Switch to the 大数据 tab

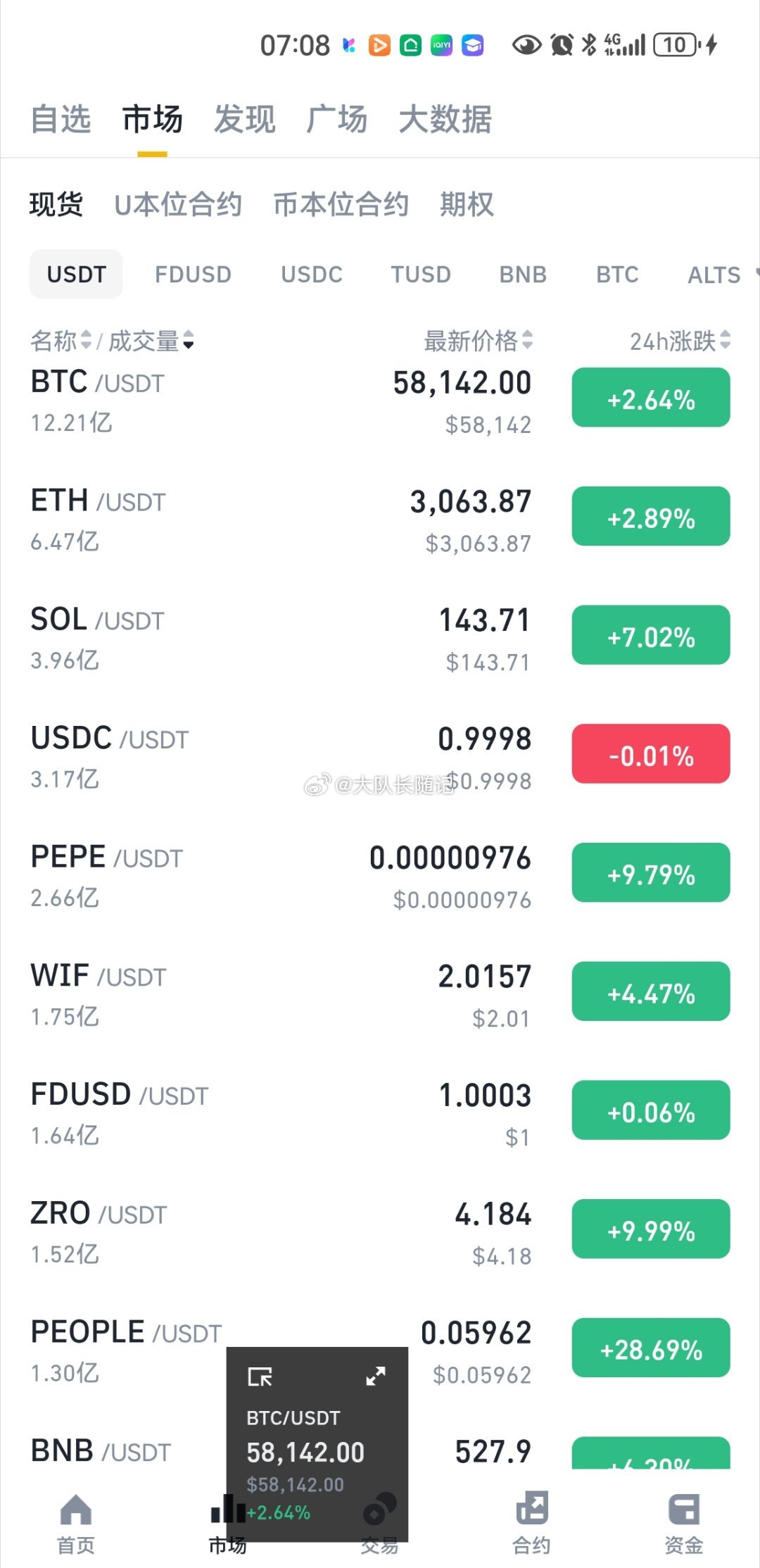click(445, 119)
